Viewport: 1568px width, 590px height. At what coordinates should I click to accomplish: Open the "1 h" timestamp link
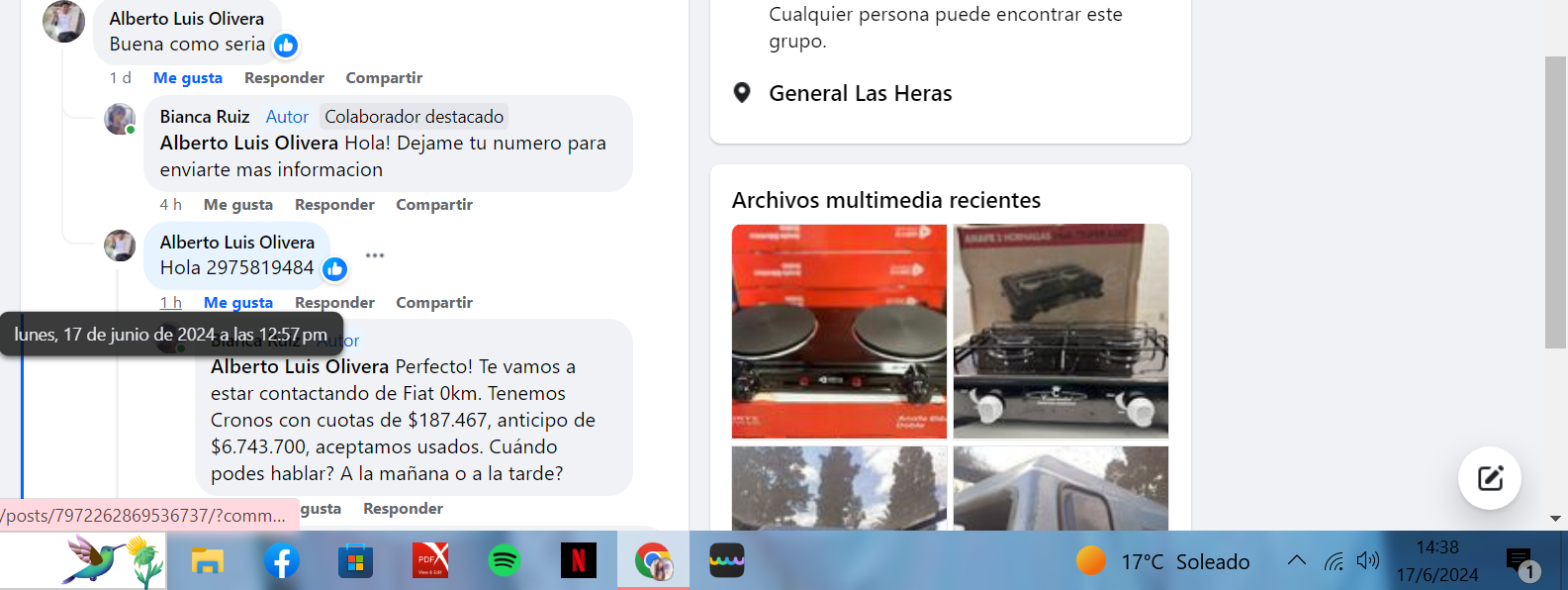click(x=171, y=303)
